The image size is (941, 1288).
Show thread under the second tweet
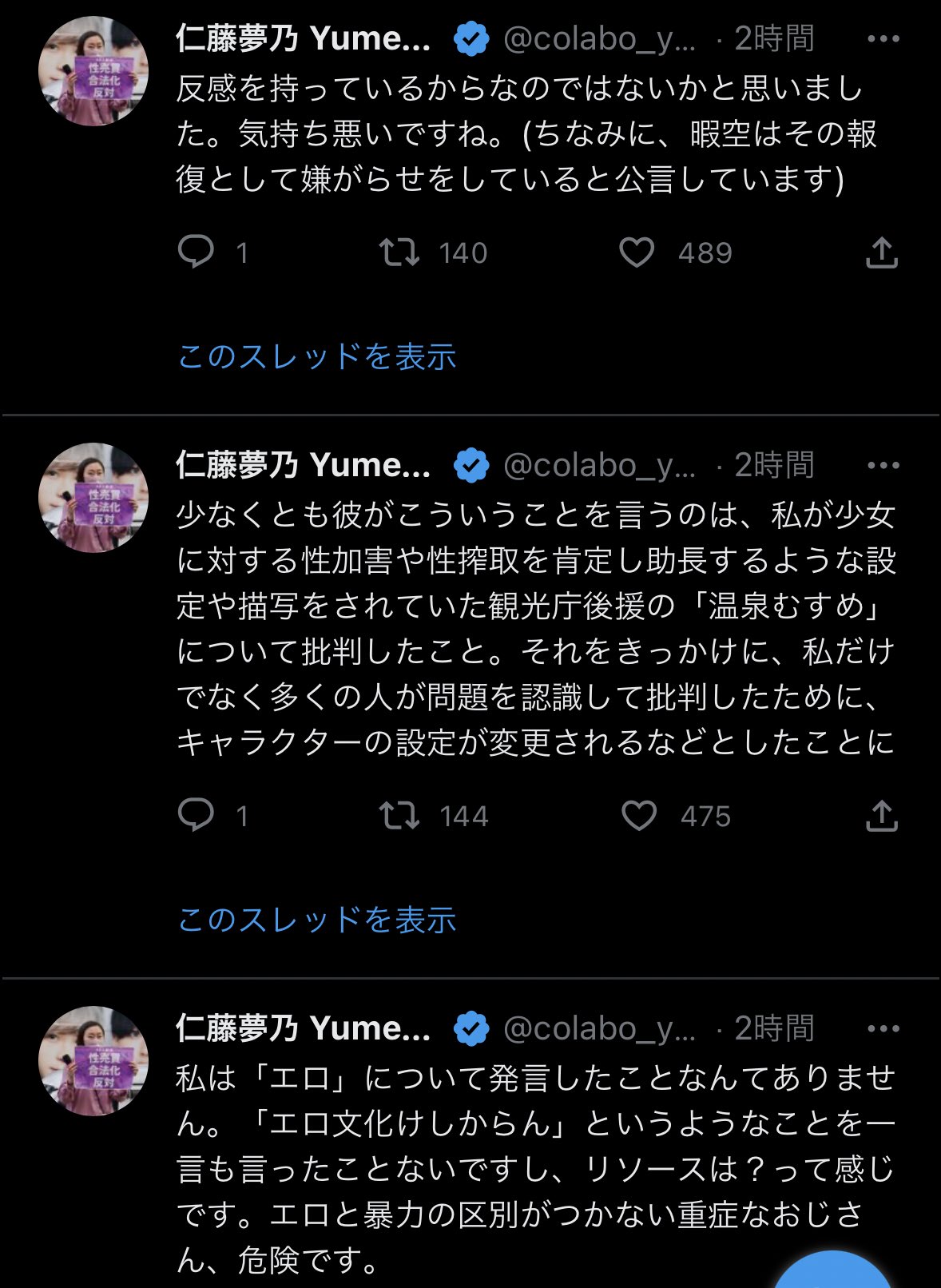tap(317, 921)
